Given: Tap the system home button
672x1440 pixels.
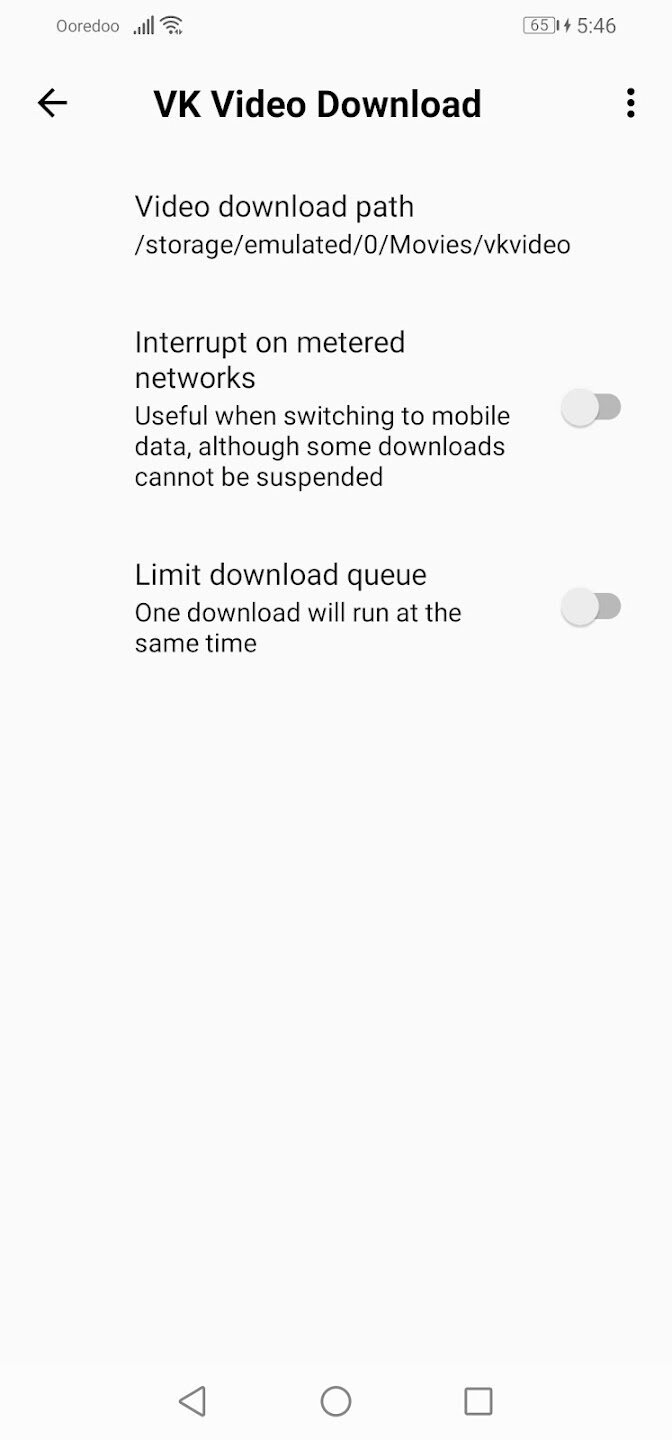Looking at the screenshot, I should click(x=336, y=1401).
